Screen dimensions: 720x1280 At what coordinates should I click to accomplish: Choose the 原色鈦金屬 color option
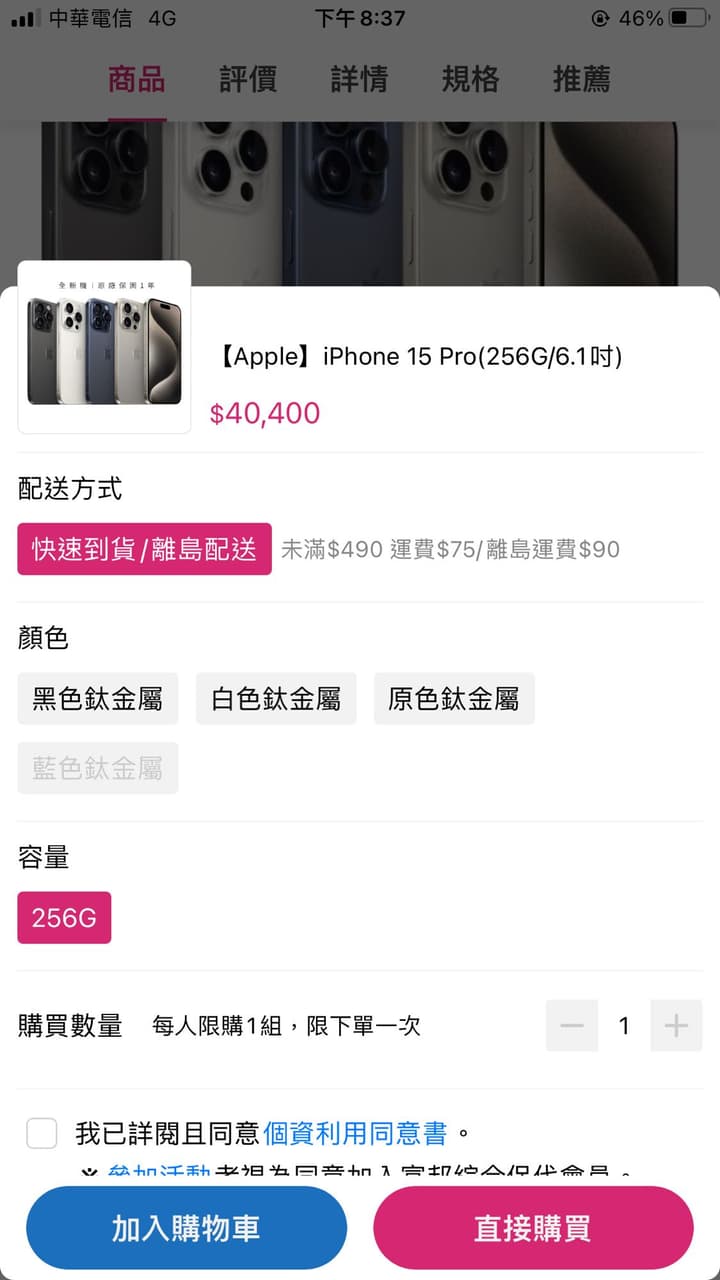click(x=454, y=698)
